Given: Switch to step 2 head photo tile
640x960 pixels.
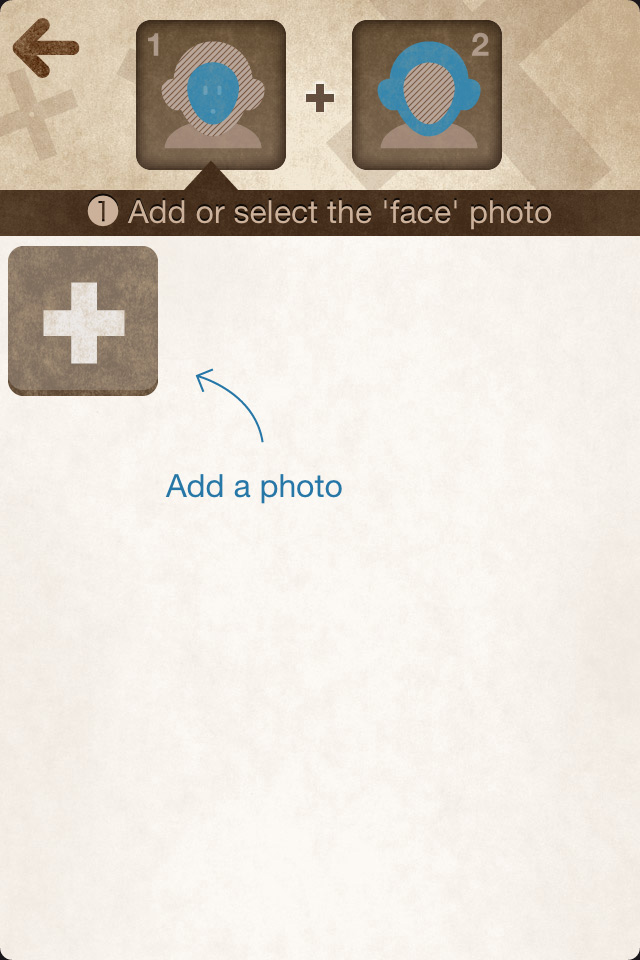Looking at the screenshot, I should (426, 94).
